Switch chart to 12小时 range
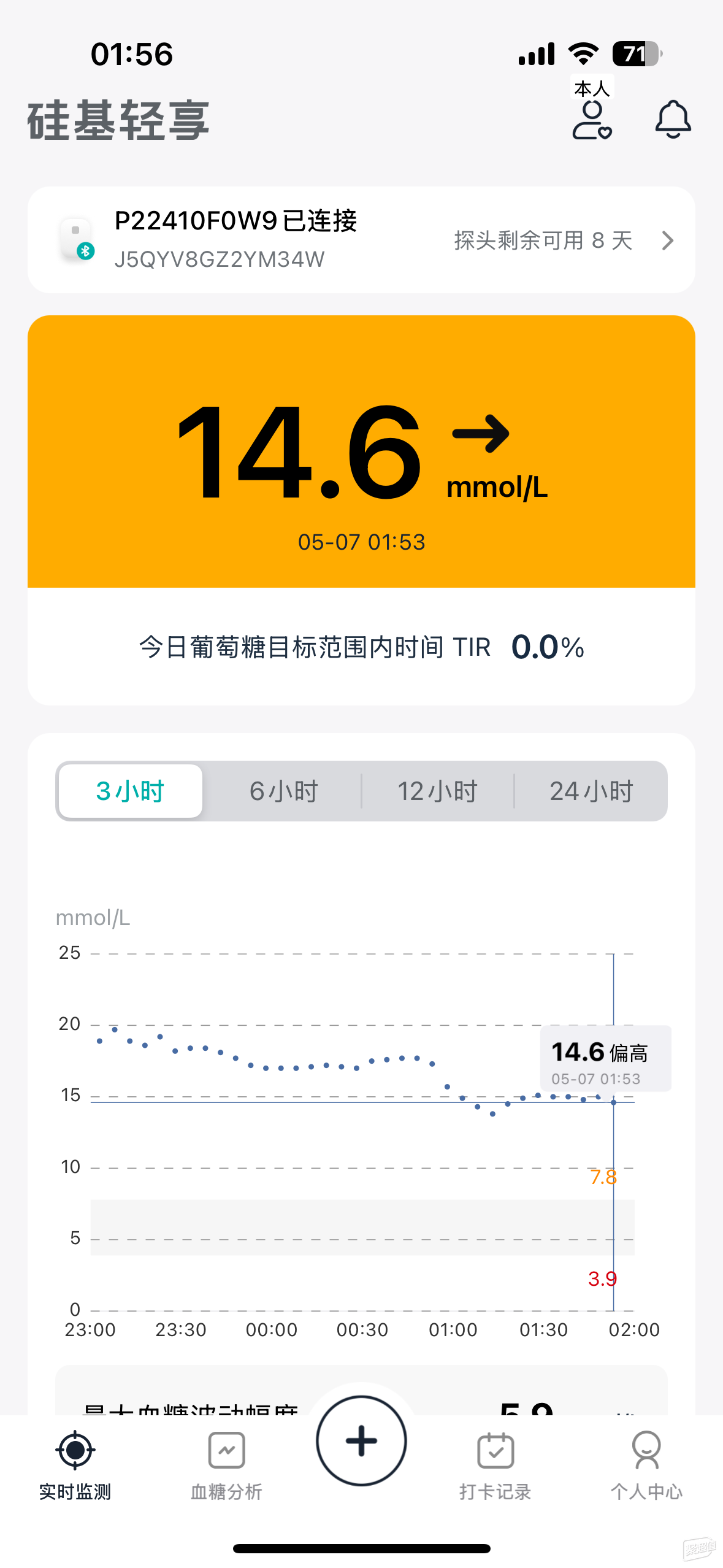This screenshot has width=723, height=1568. coord(437,791)
